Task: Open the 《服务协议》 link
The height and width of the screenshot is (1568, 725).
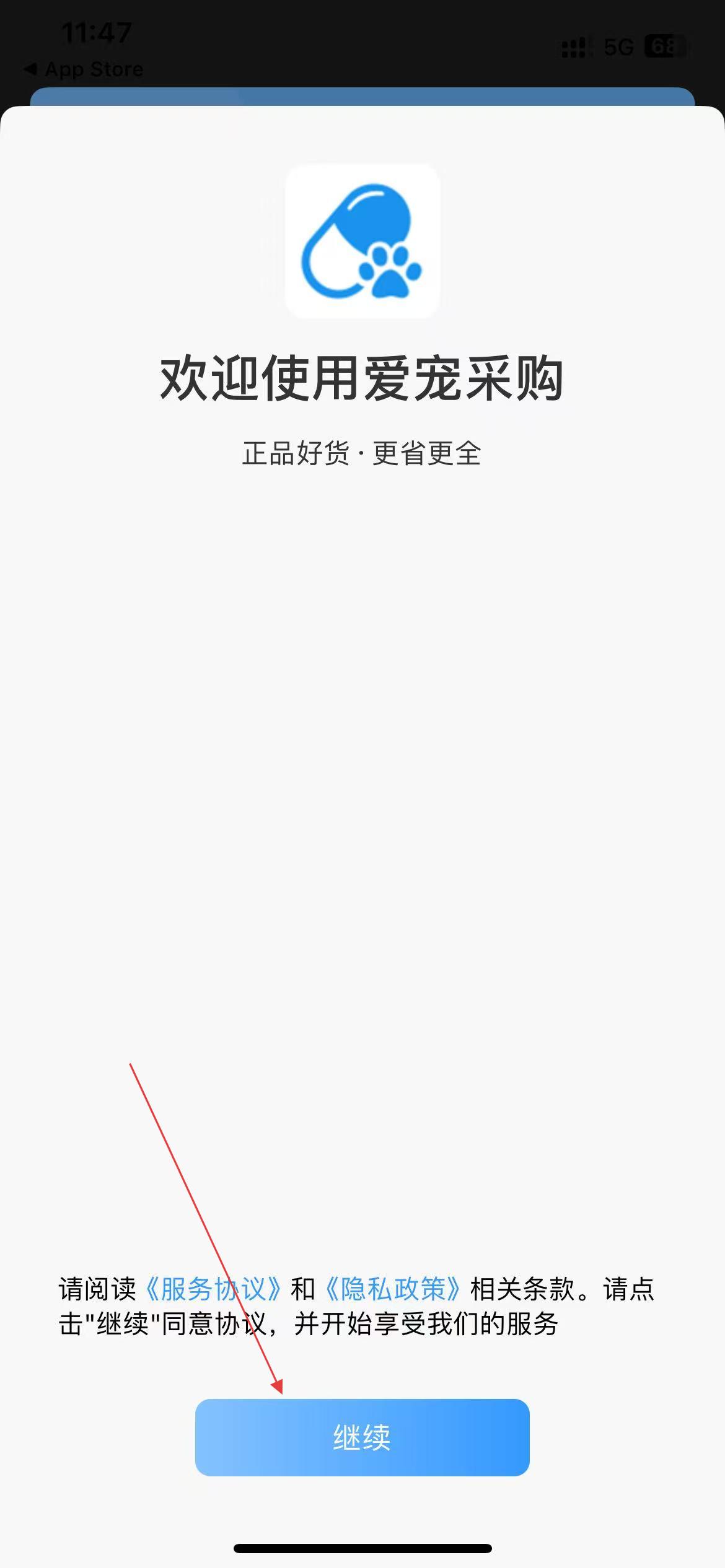Action: coord(213,1289)
